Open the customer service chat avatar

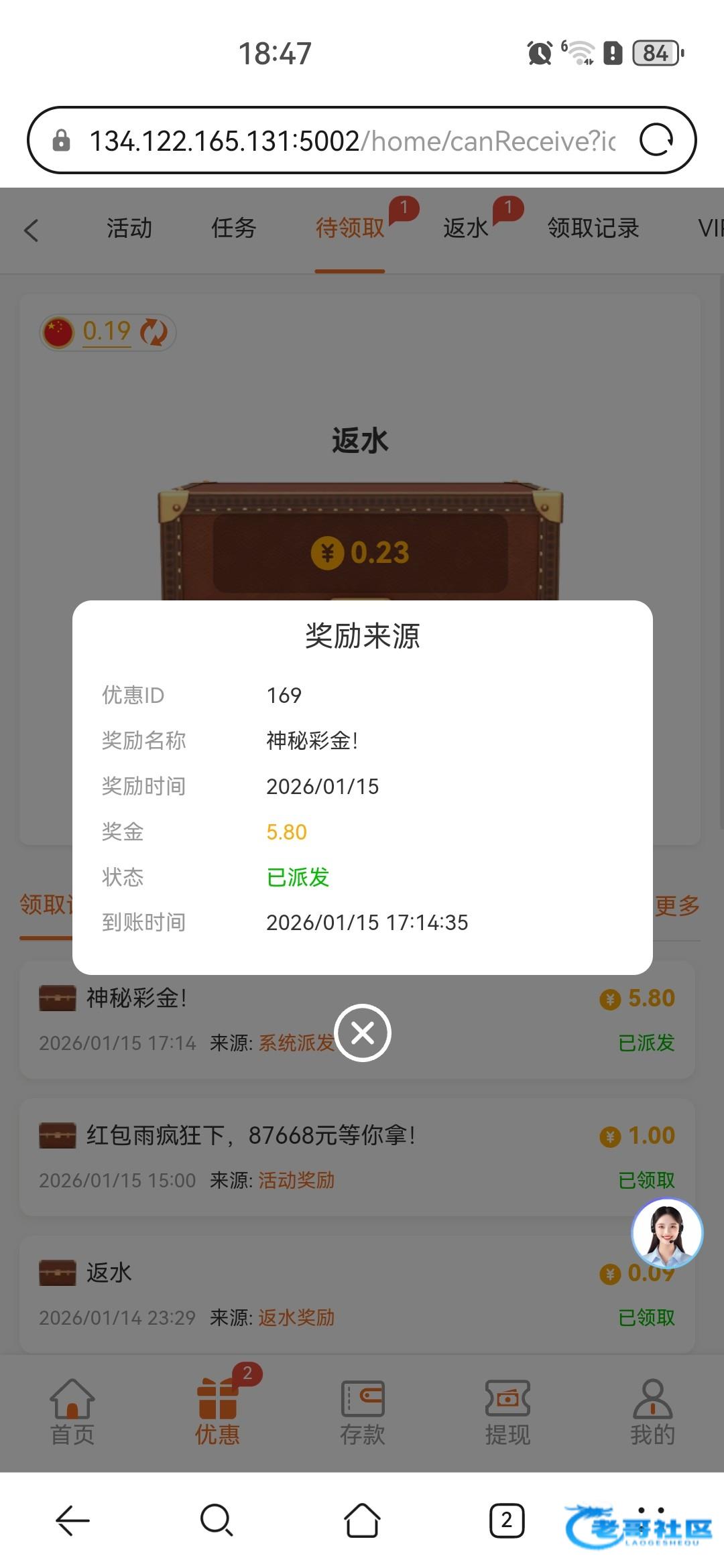(x=666, y=1233)
